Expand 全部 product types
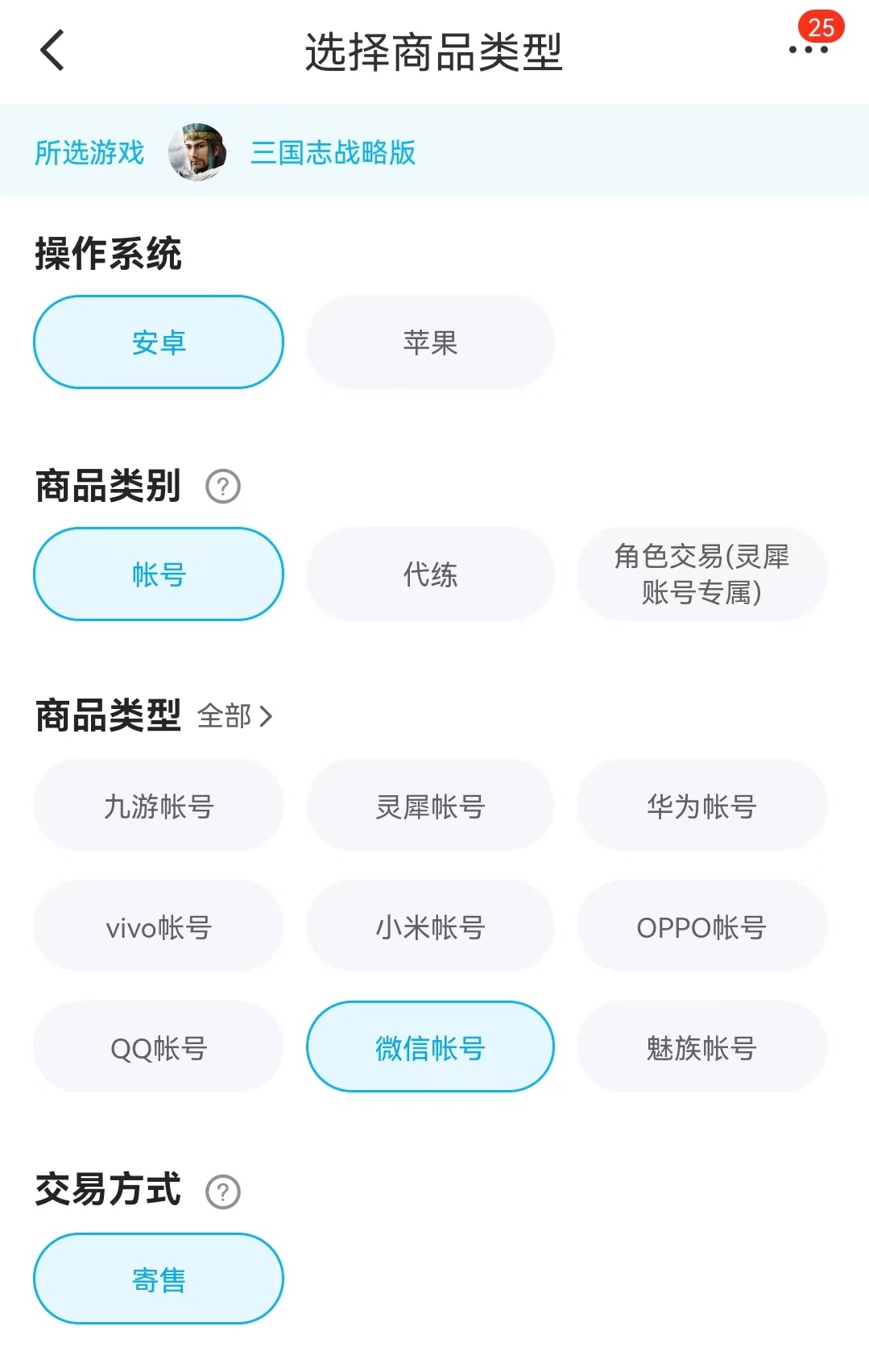 point(235,716)
